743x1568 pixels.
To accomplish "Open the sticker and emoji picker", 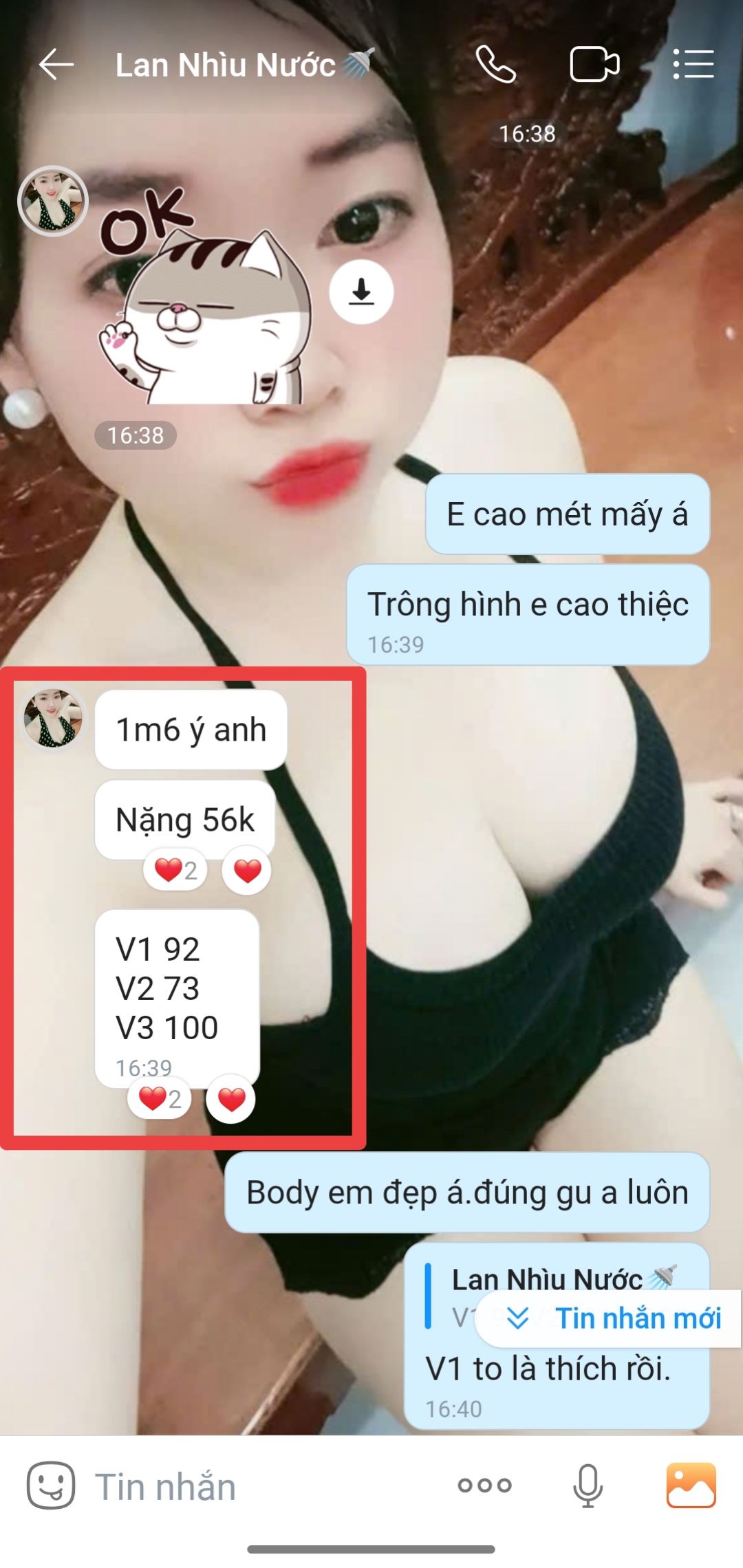I will click(51, 1485).
